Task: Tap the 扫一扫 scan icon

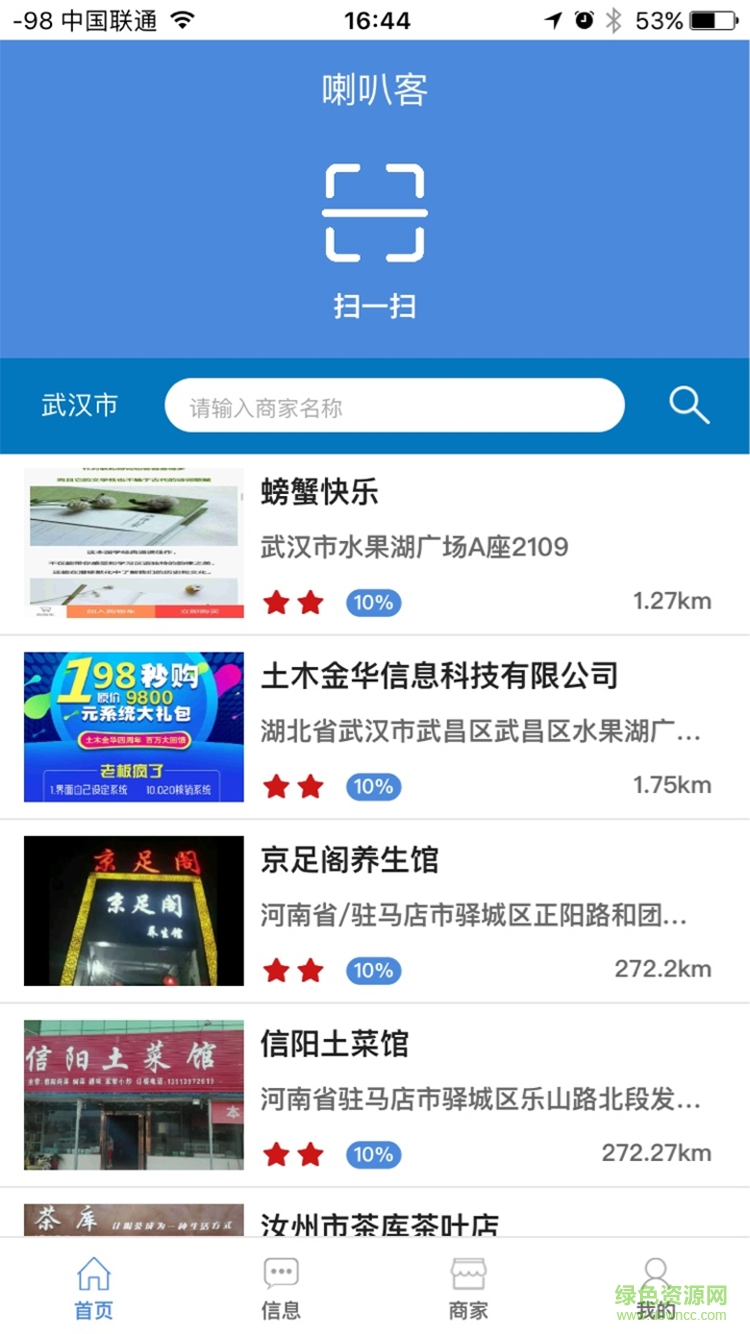Action: point(375,213)
